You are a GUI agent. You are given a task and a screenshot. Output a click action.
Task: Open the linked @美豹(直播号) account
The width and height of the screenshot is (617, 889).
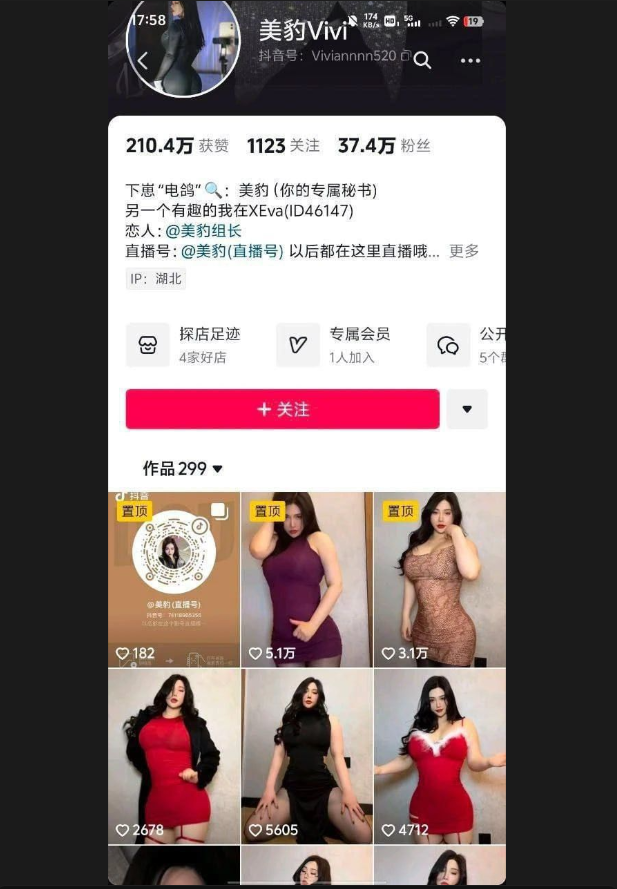tap(232, 251)
